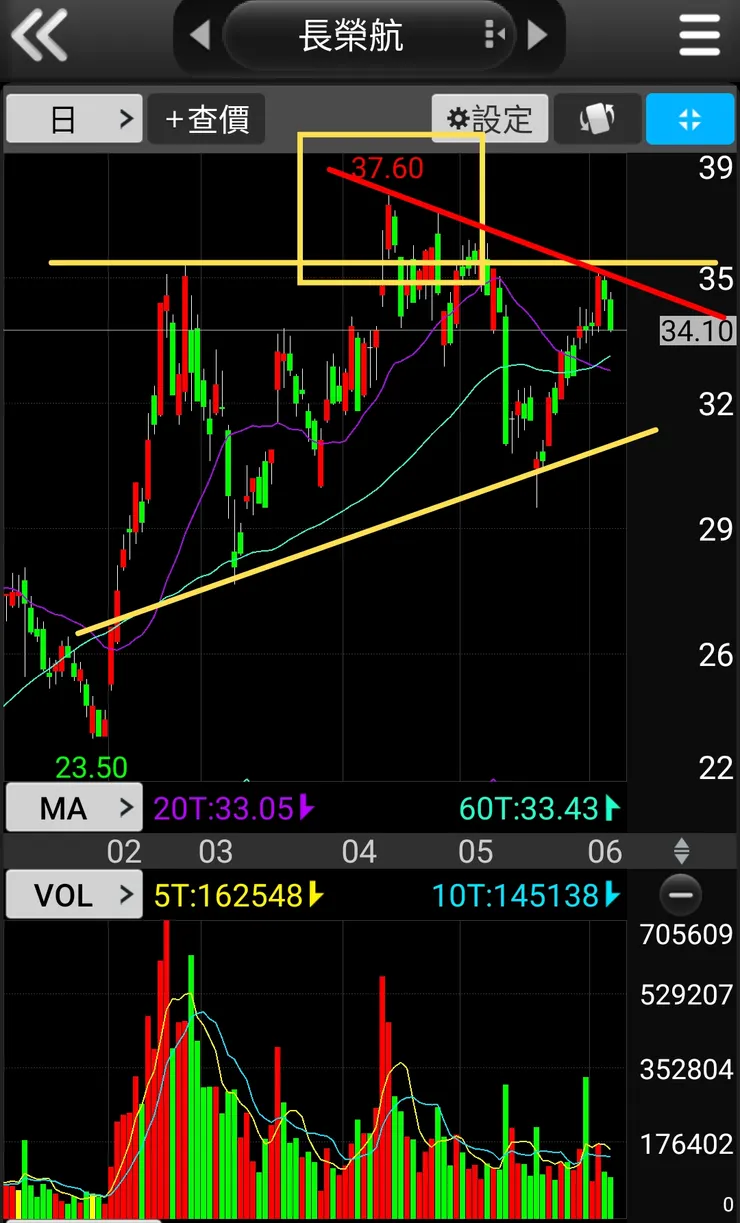Tap the +查價 button
This screenshot has width=740, height=1223.
(207, 120)
